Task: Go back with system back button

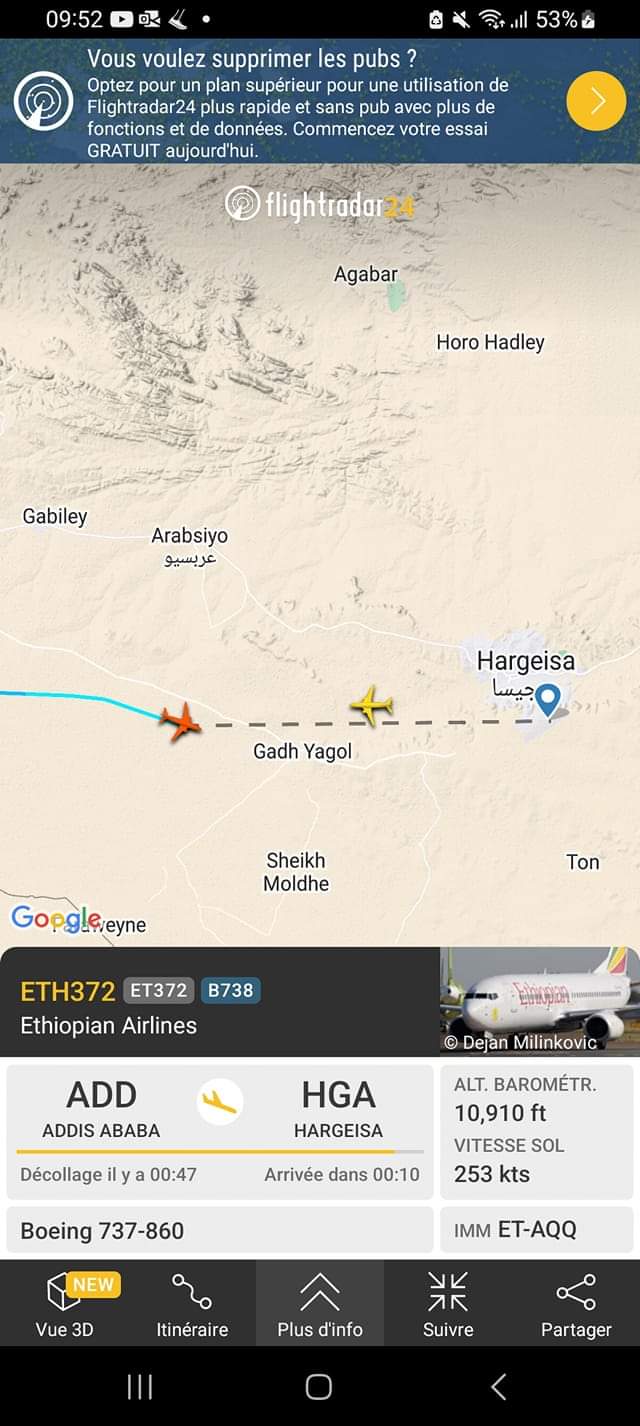Action: coord(499,1386)
